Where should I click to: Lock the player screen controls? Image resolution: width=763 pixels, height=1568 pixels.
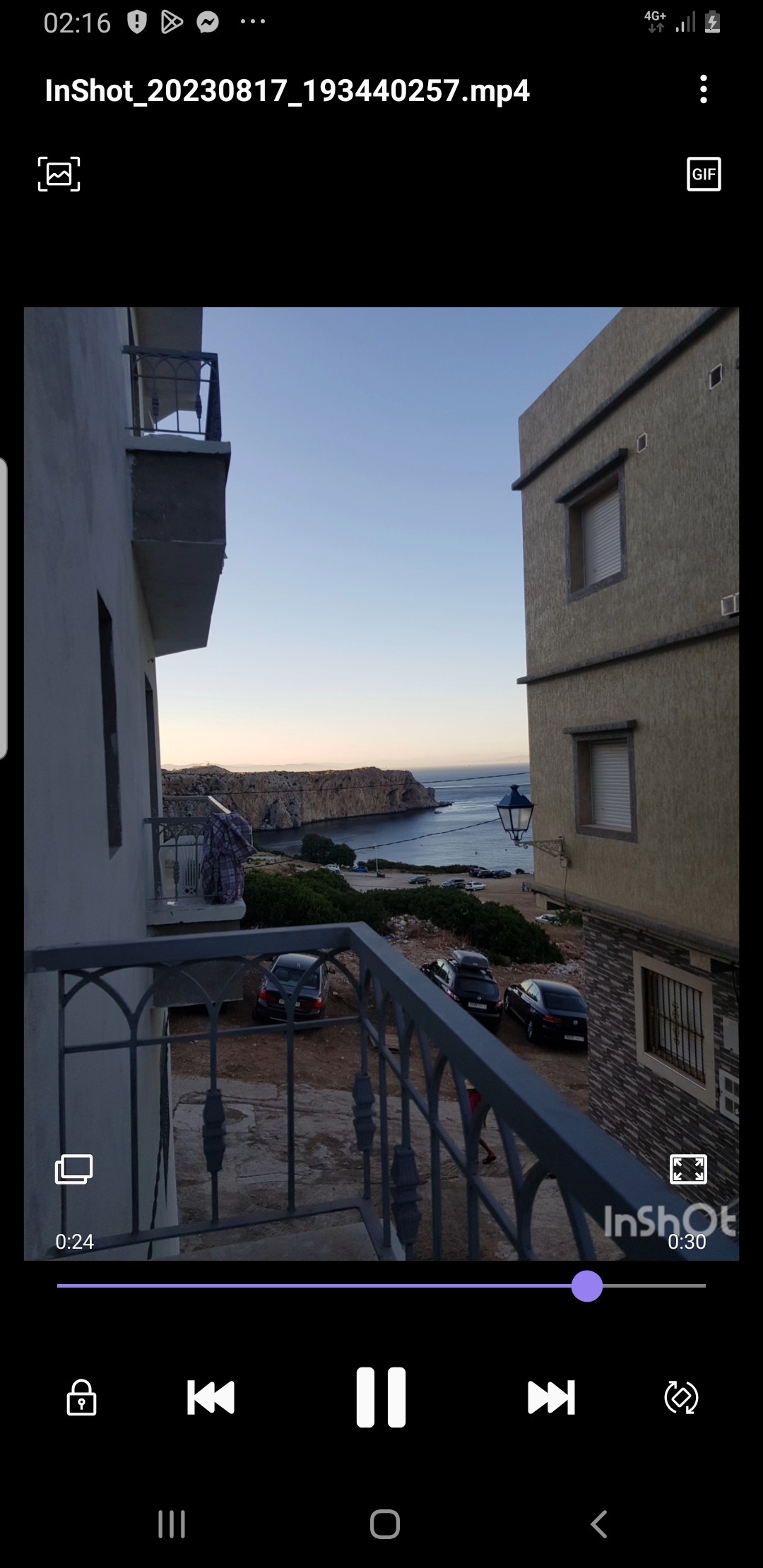click(x=81, y=1397)
